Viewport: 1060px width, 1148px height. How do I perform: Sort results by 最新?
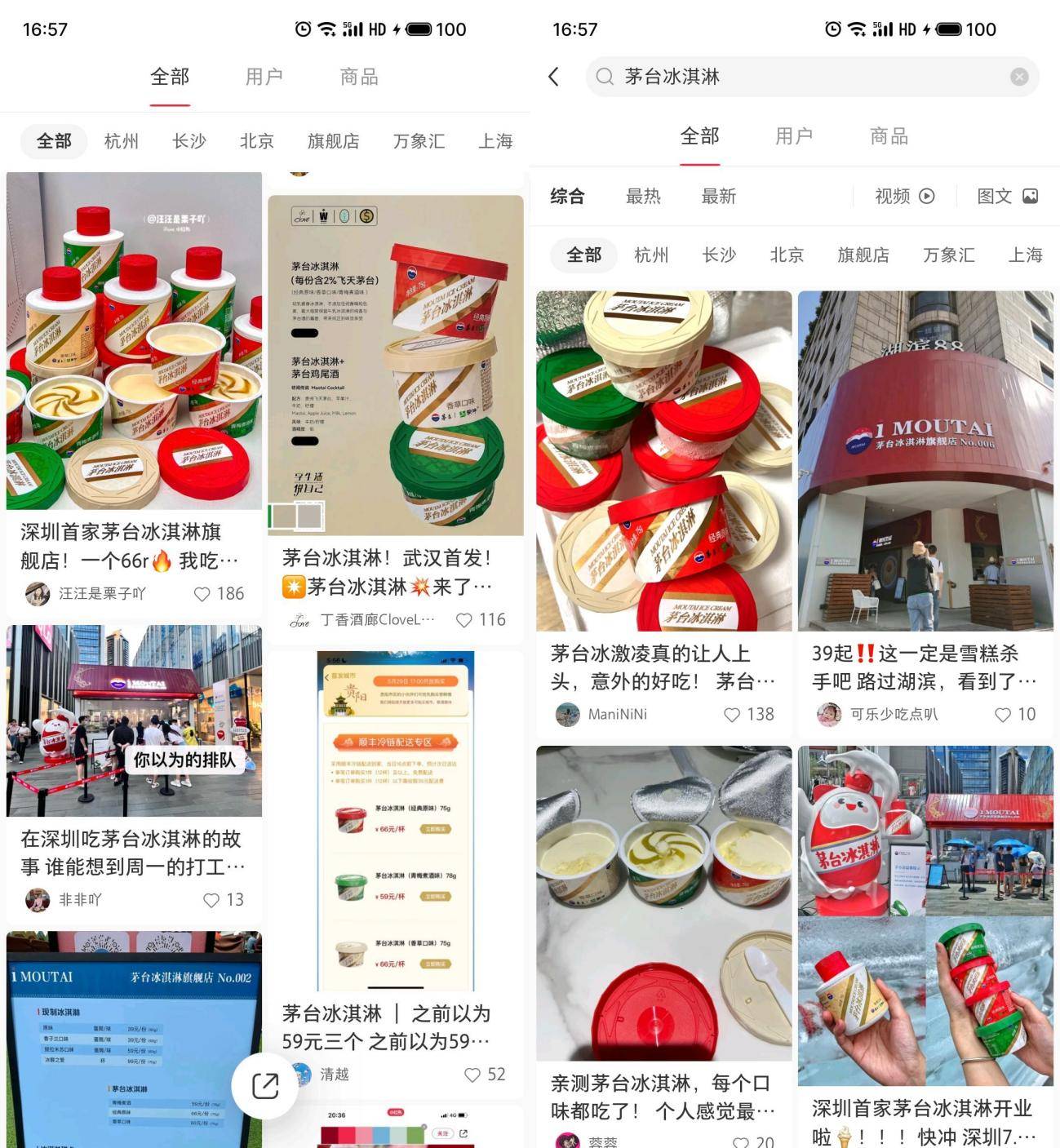718,197
